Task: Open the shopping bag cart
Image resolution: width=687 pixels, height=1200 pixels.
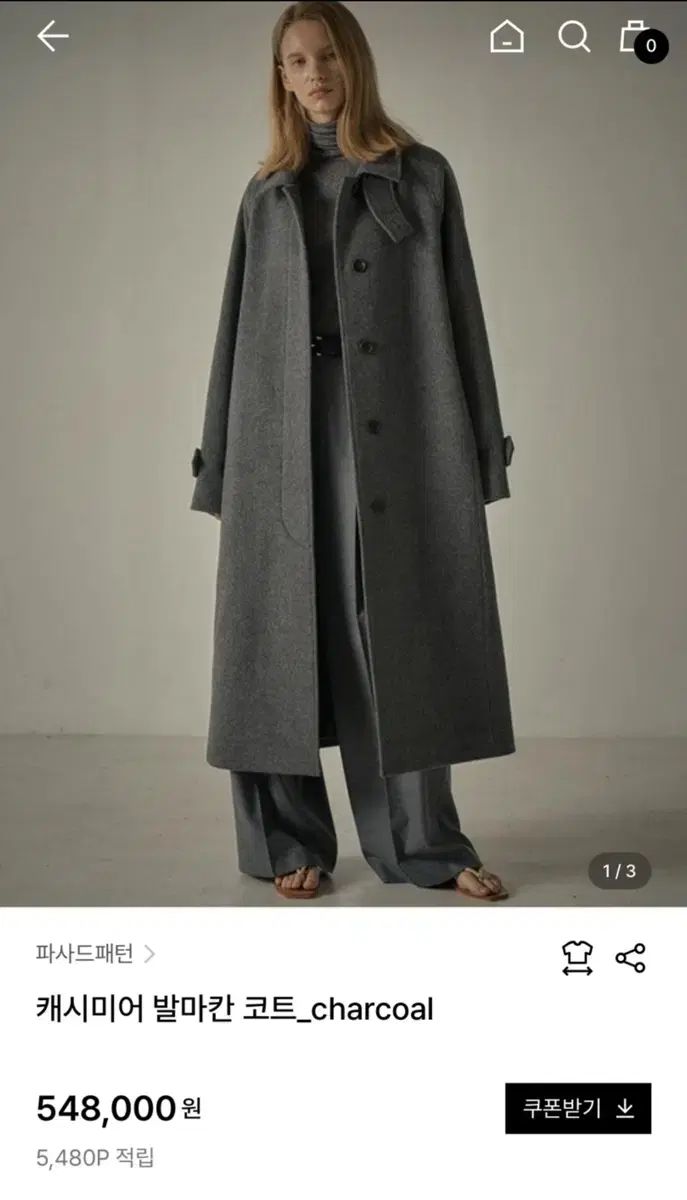Action: (x=637, y=37)
